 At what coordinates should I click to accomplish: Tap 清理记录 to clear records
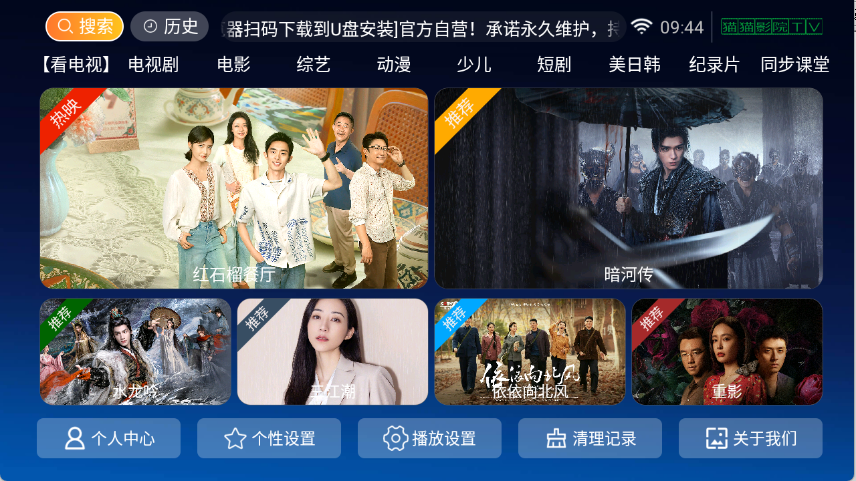click(590, 438)
